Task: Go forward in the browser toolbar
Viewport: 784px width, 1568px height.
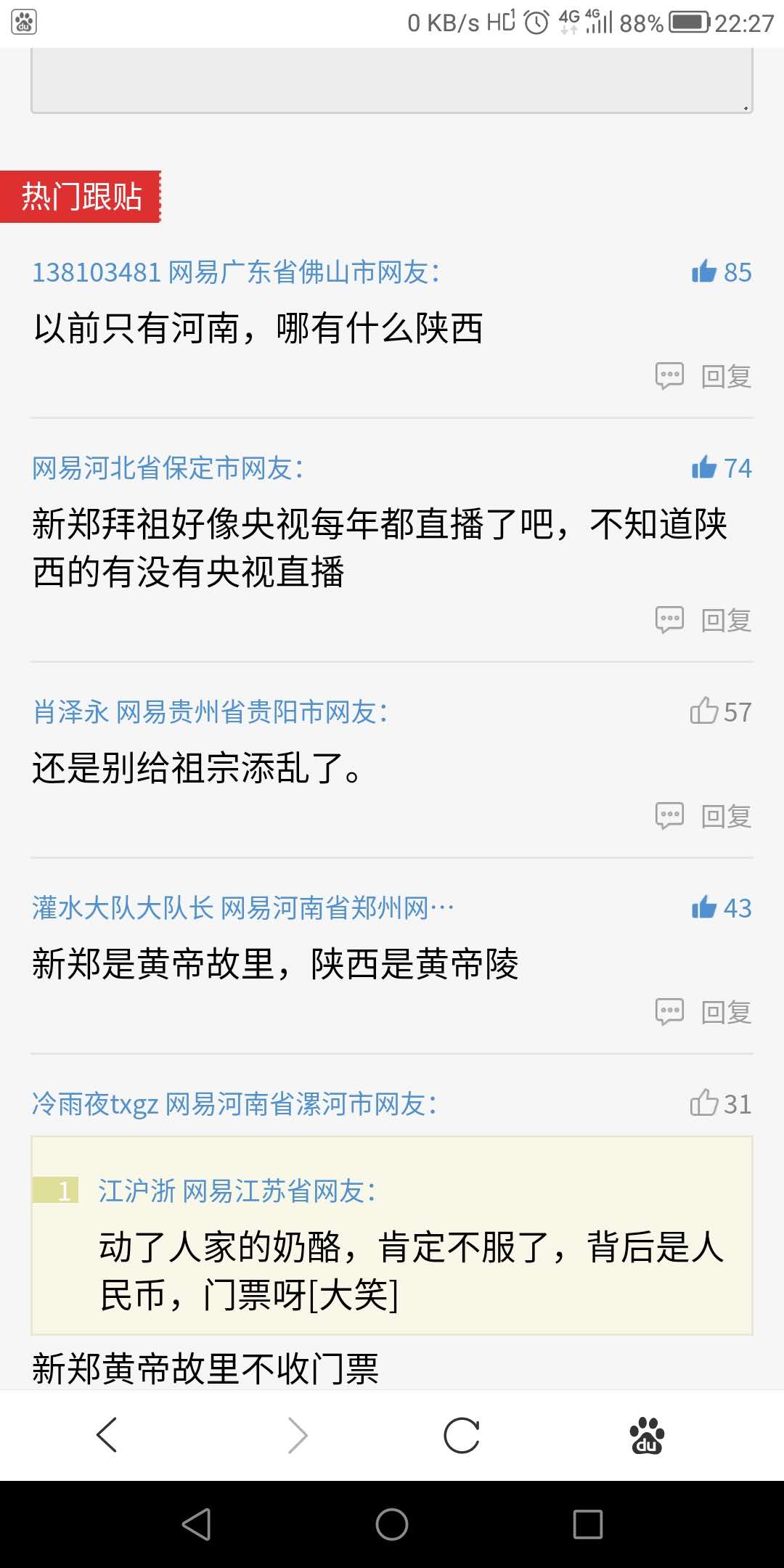Action: pos(298,1435)
